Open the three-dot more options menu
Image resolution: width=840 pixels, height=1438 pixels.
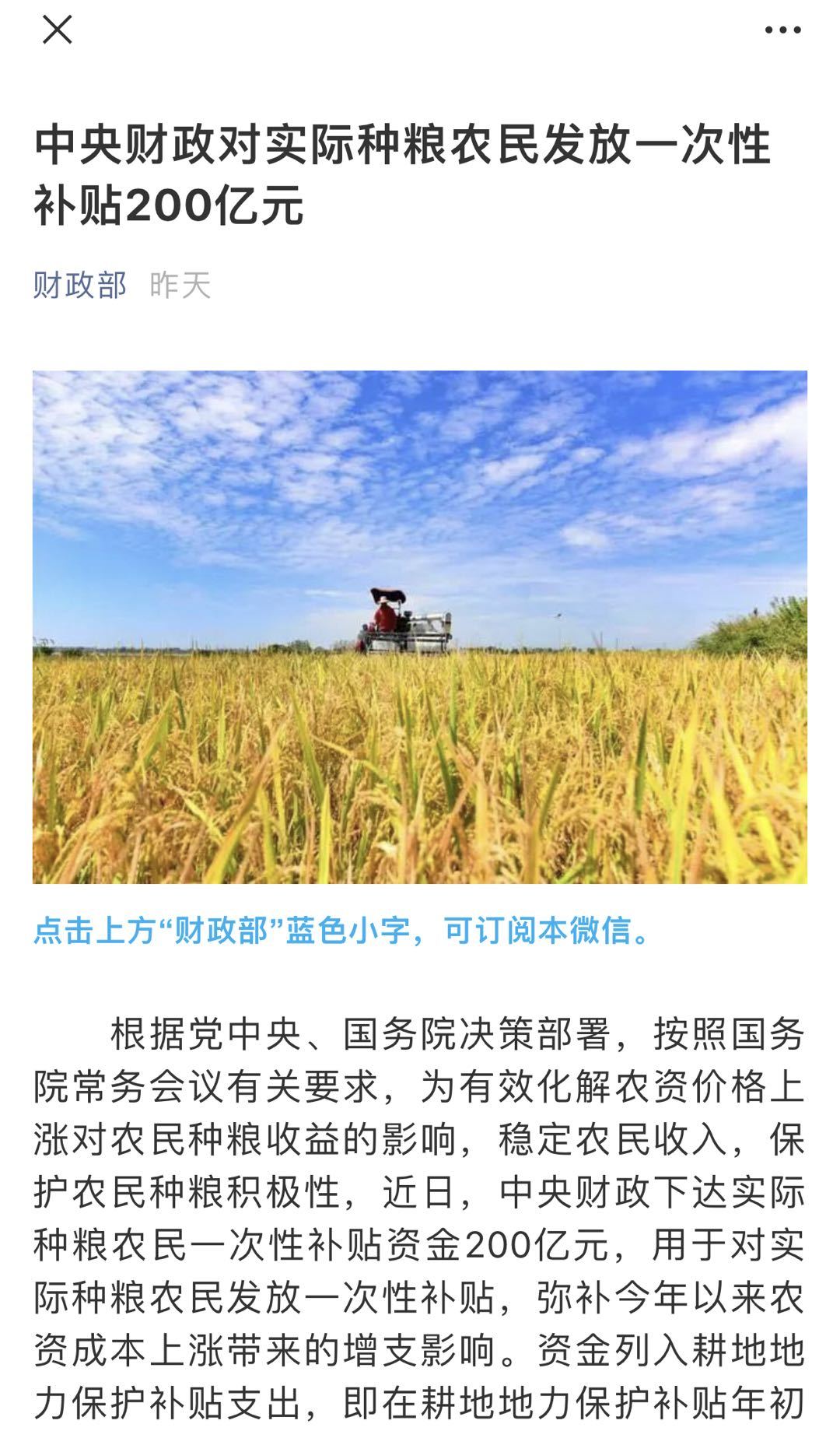[782, 30]
